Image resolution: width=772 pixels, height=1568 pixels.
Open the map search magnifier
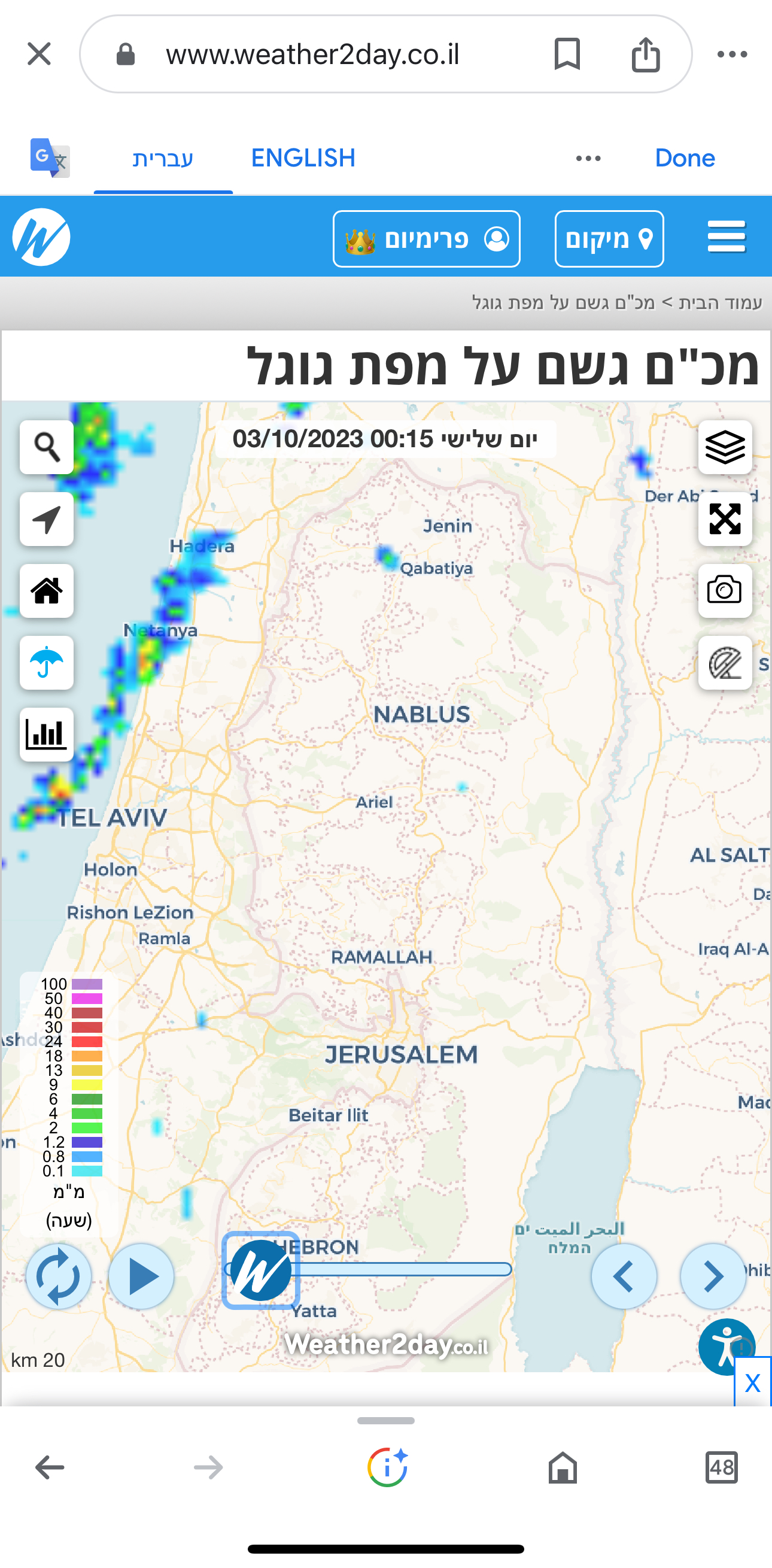pos(46,447)
